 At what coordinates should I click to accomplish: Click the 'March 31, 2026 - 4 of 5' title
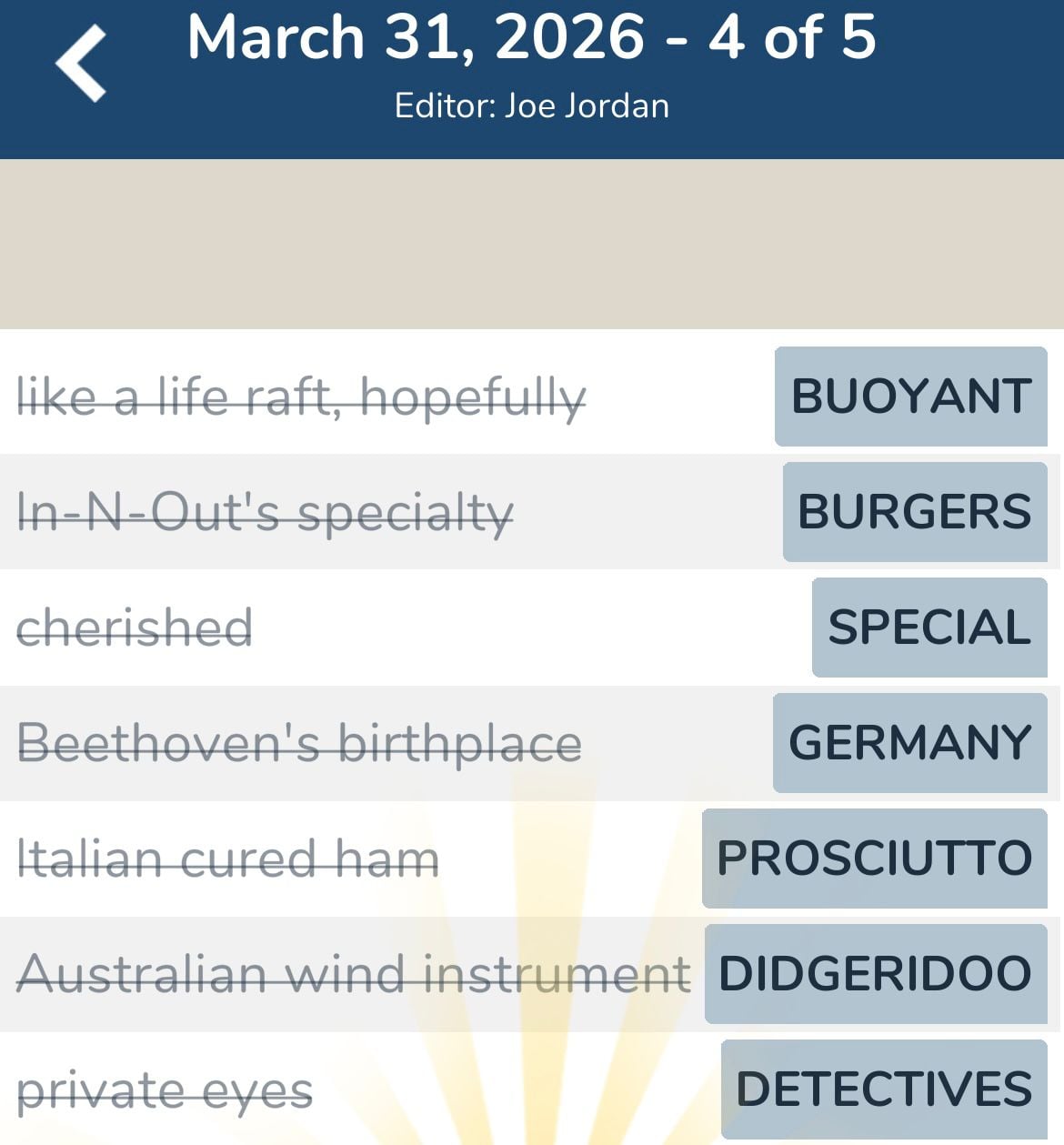[x=532, y=38]
